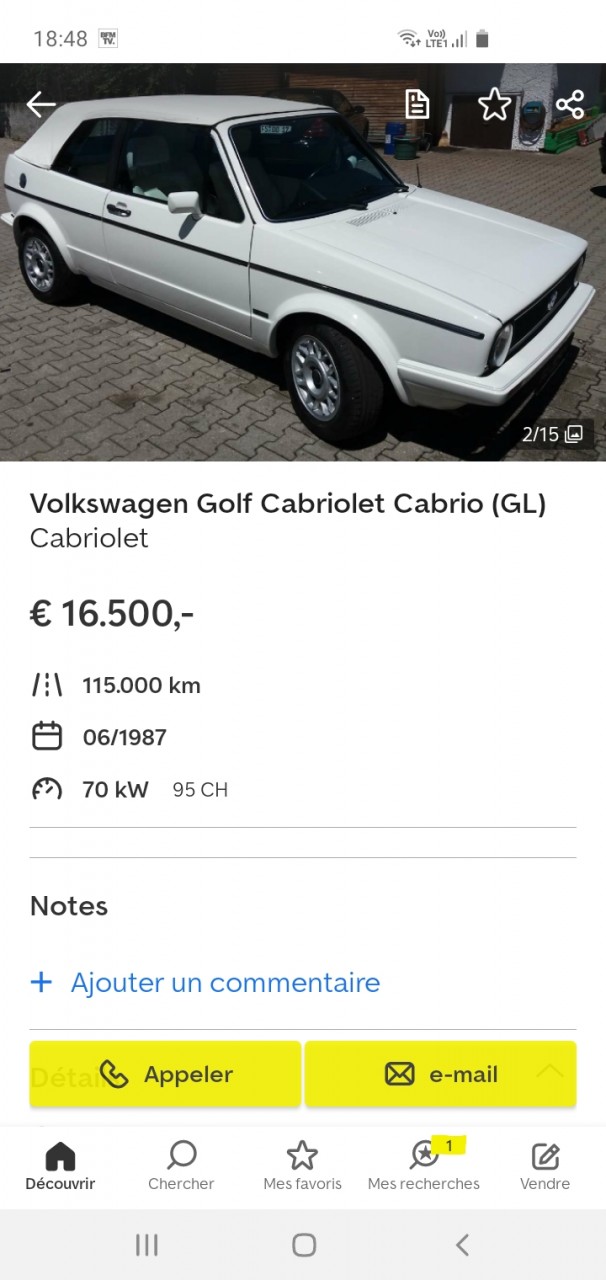Share this car listing
The height and width of the screenshot is (1280, 606).
(569, 104)
